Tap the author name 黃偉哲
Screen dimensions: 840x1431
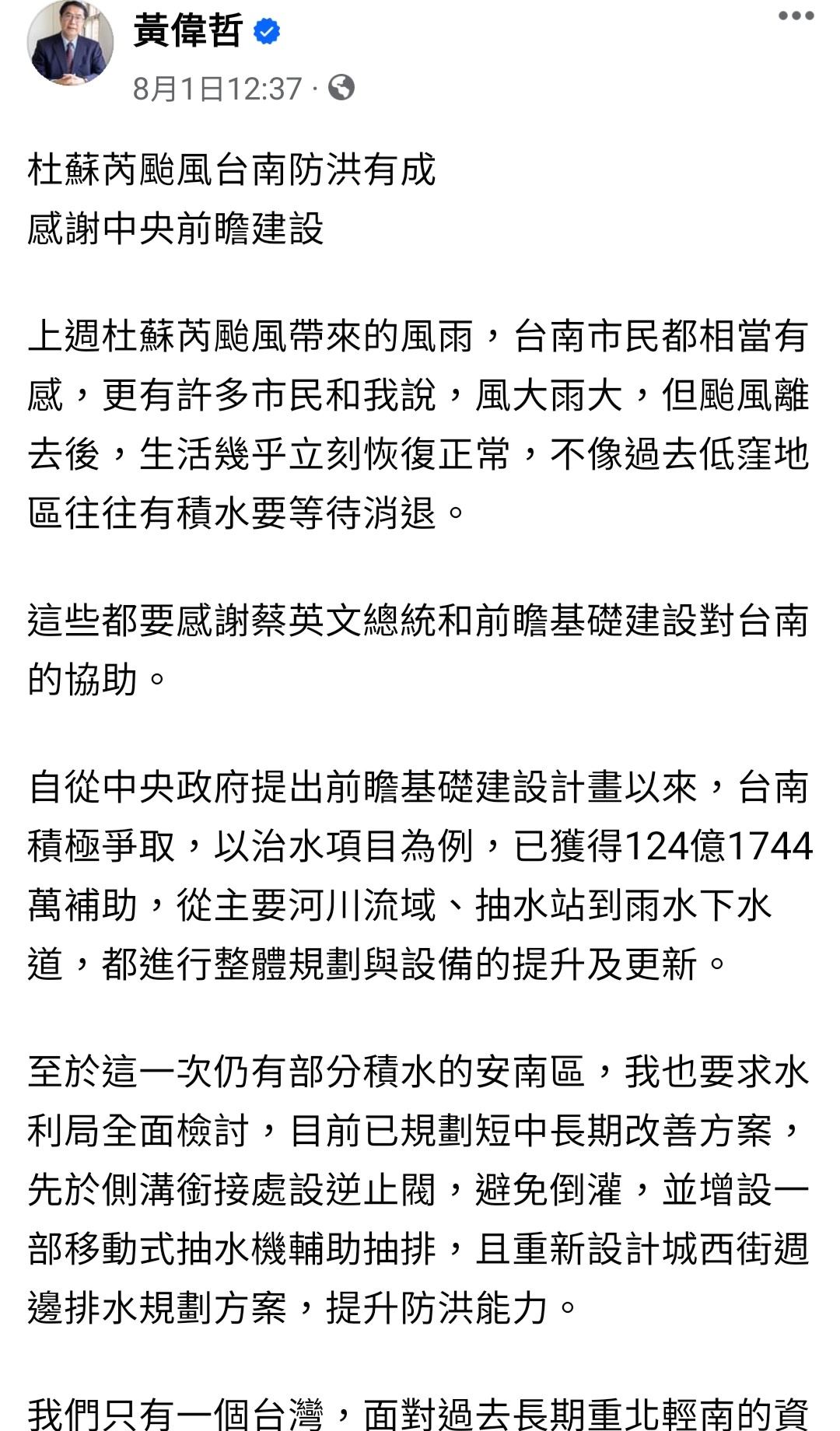tap(188, 32)
